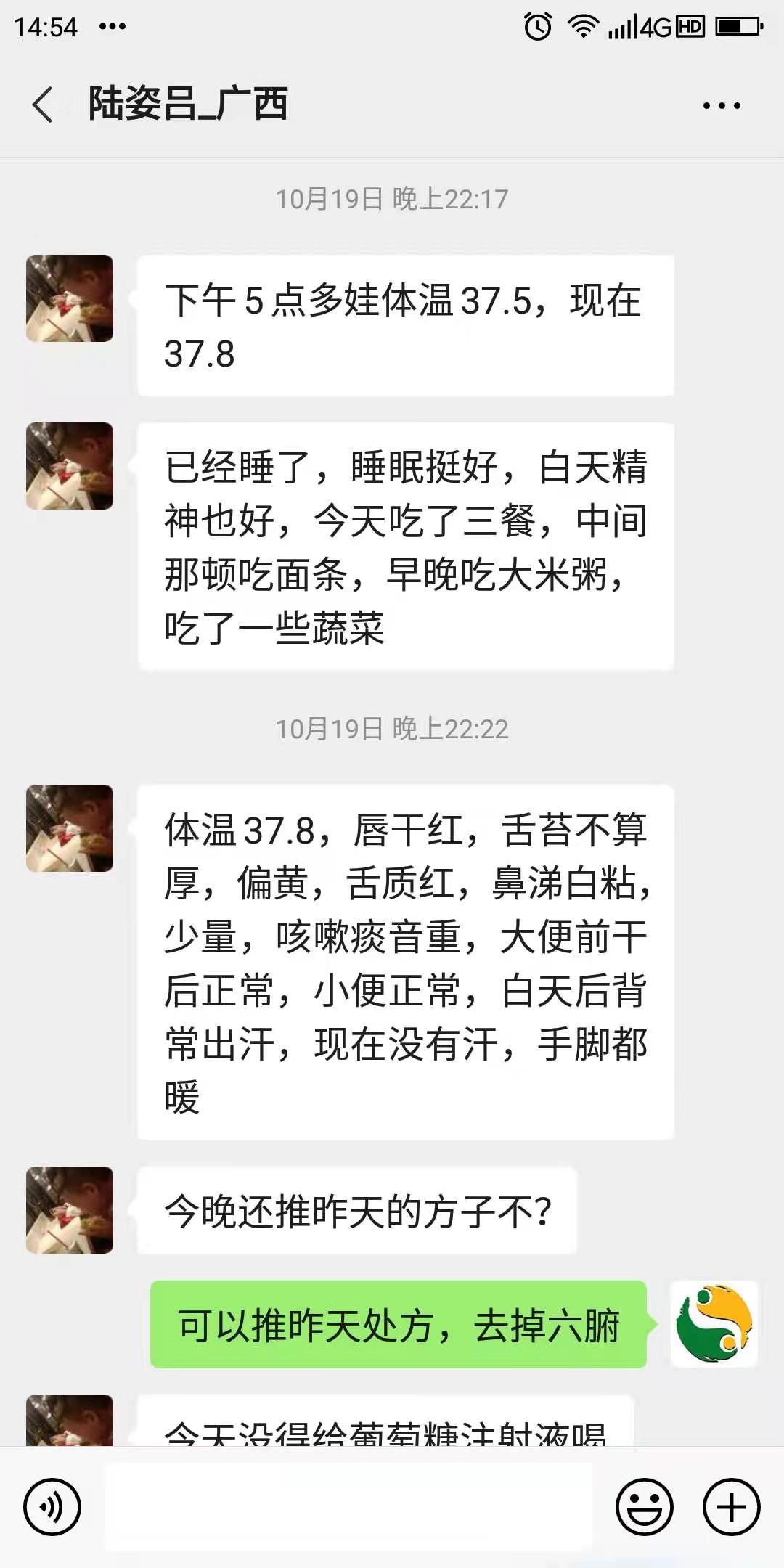
Task: Open the emoji picker
Action: point(644,1507)
